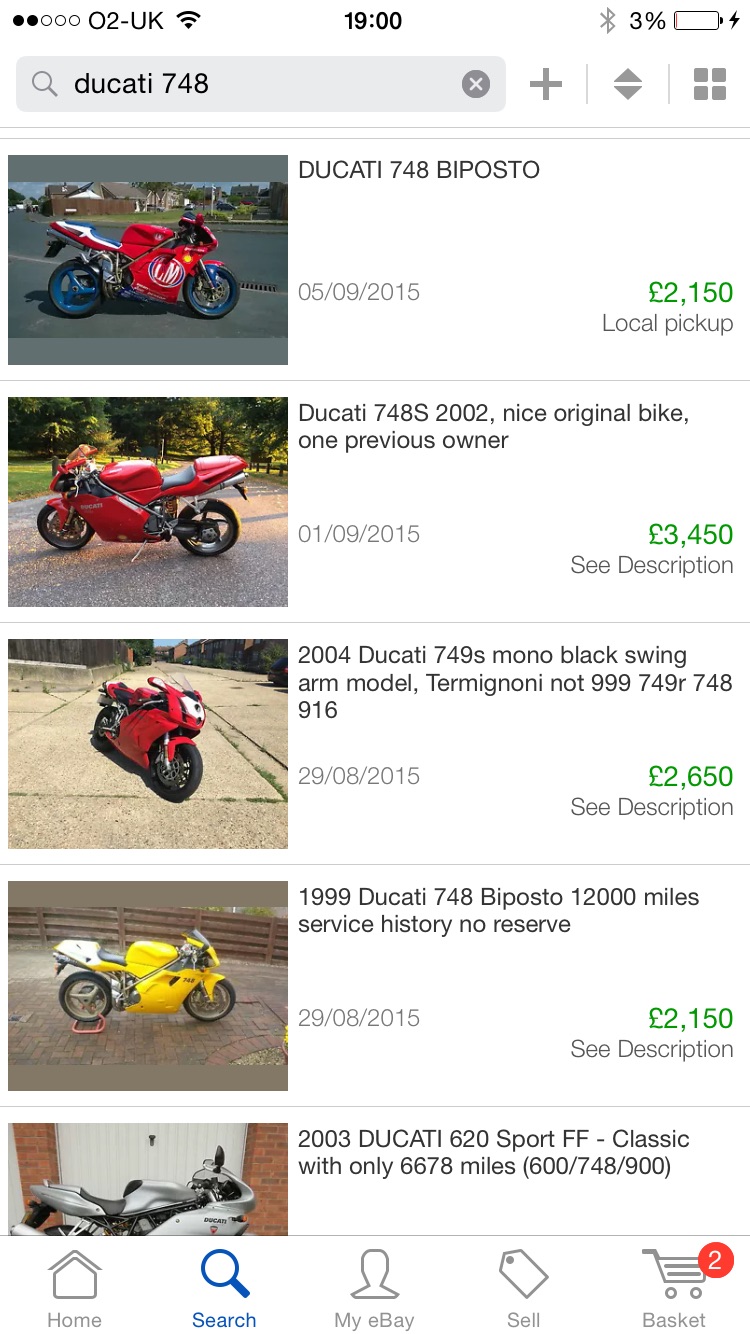Image resolution: width=750 pixels, height=1334 pixels.
Task: Clear the search text with the X
Action: (x=476, y=84)
